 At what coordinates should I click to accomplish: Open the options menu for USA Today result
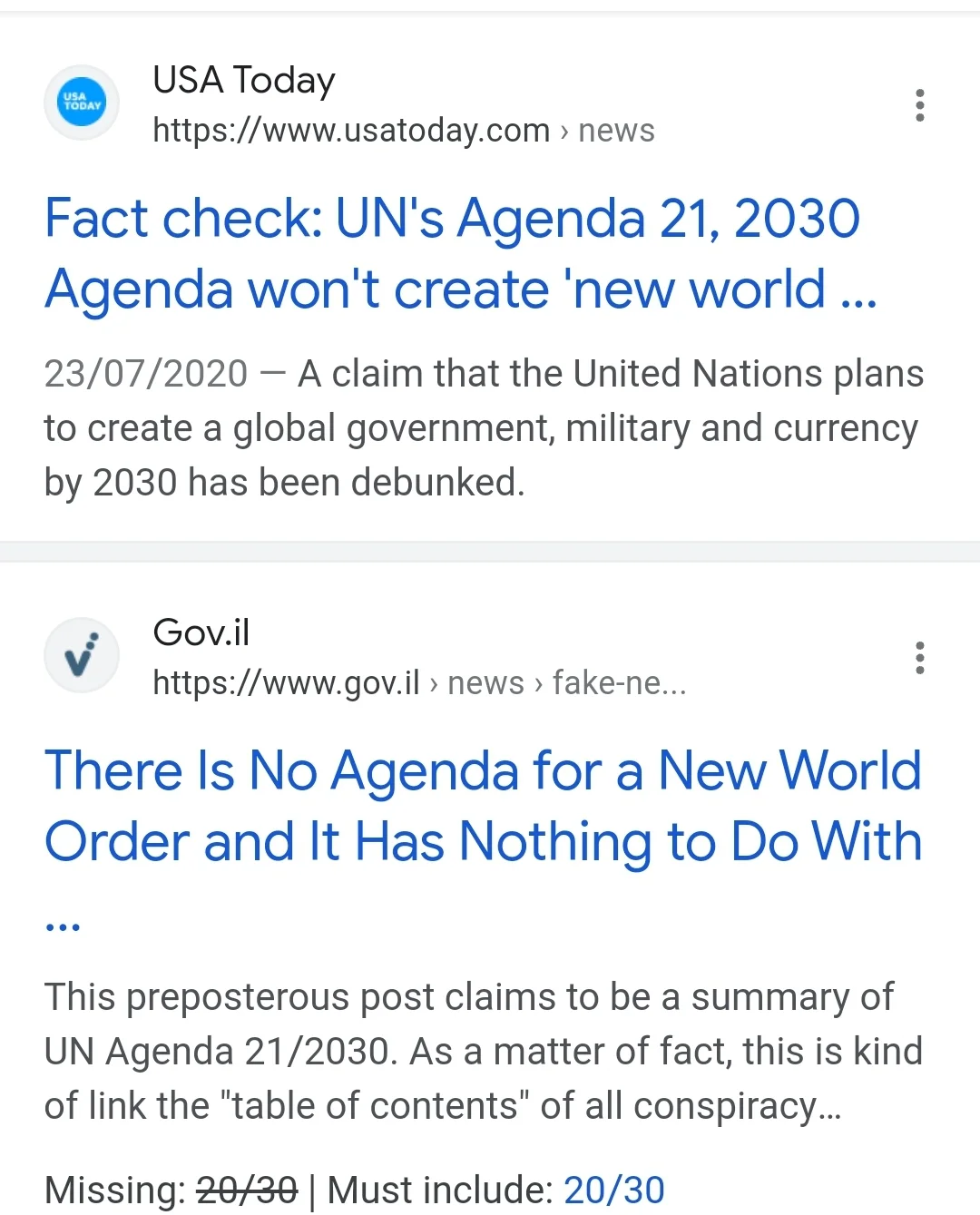919,105
